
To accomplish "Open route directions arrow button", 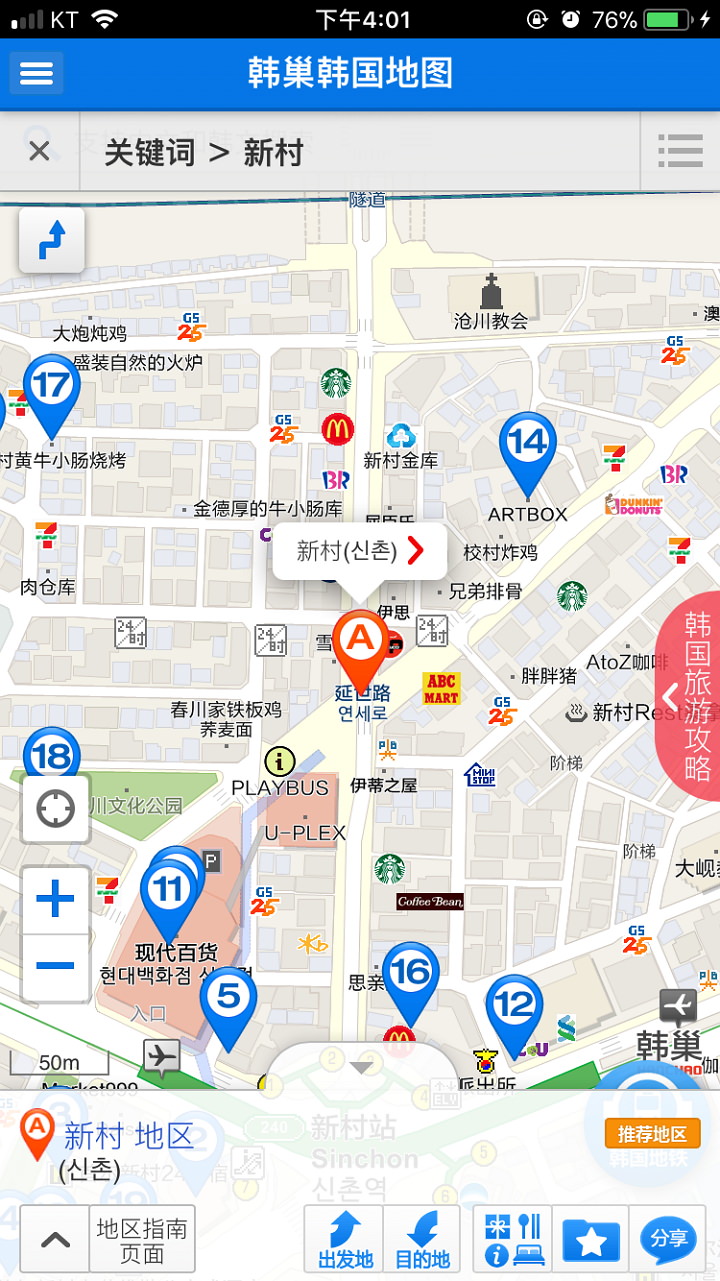I will coord(51,240).
